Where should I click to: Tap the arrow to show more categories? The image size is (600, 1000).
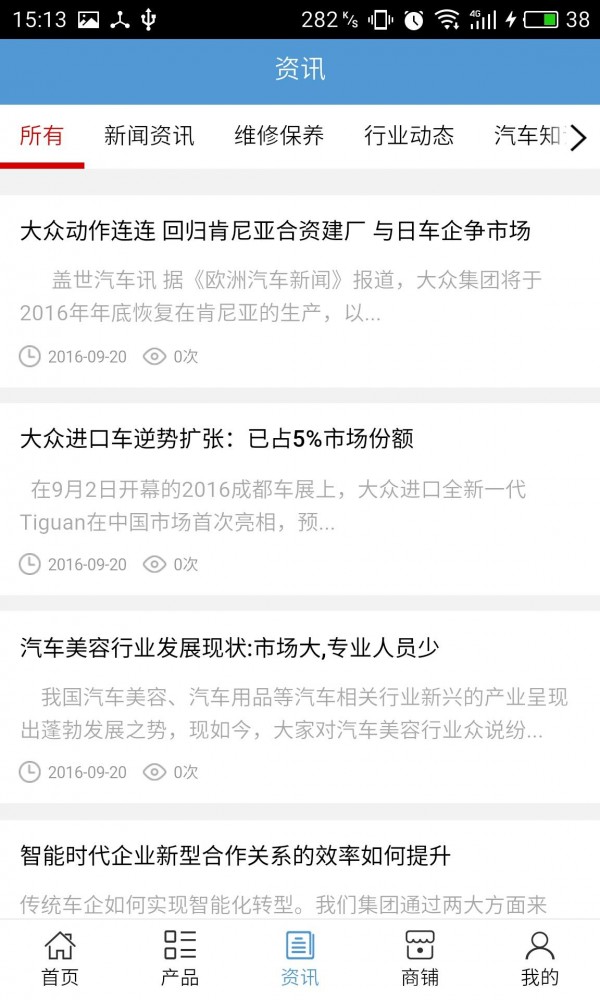click(577, 138)
